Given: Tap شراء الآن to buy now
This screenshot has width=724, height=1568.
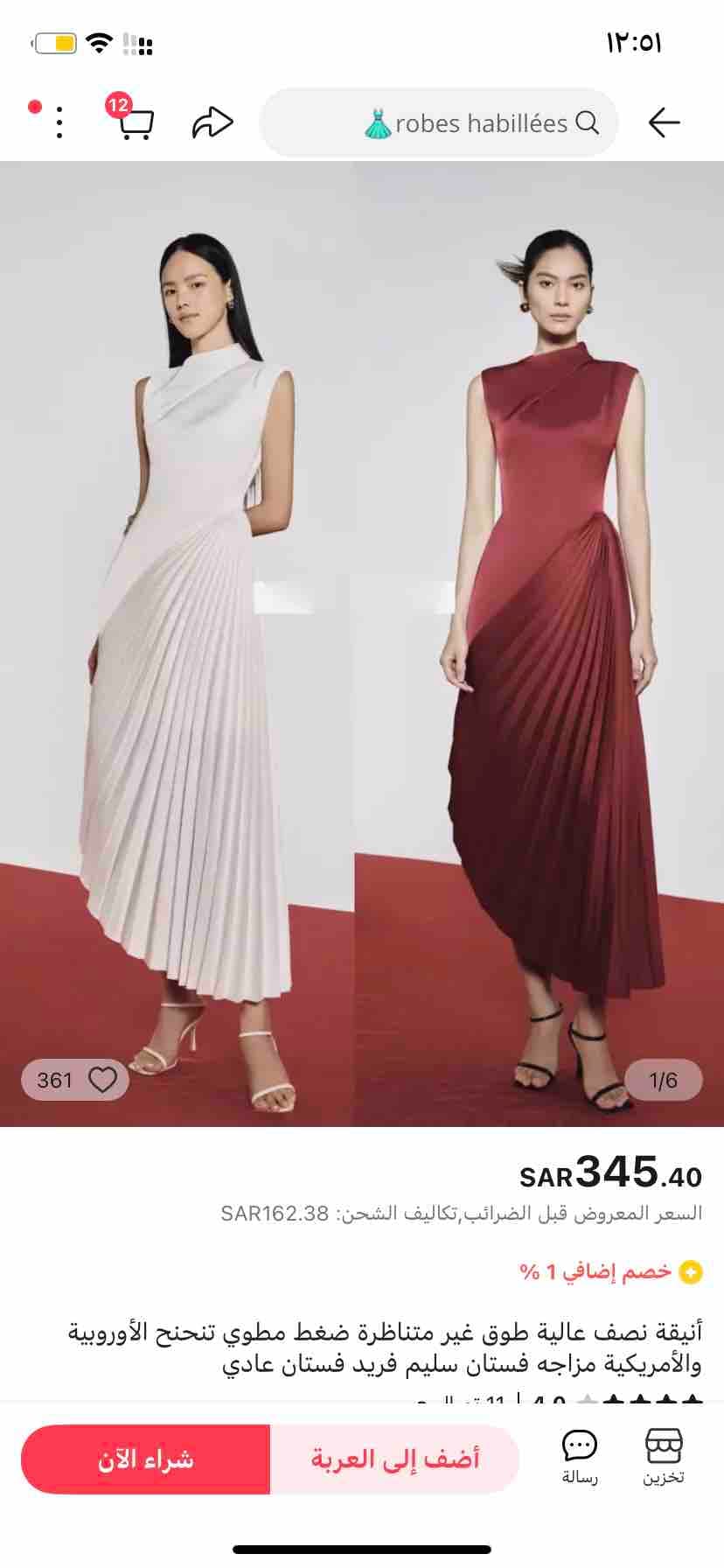Looking at the screenshot, I should [x=146, y=1459].
